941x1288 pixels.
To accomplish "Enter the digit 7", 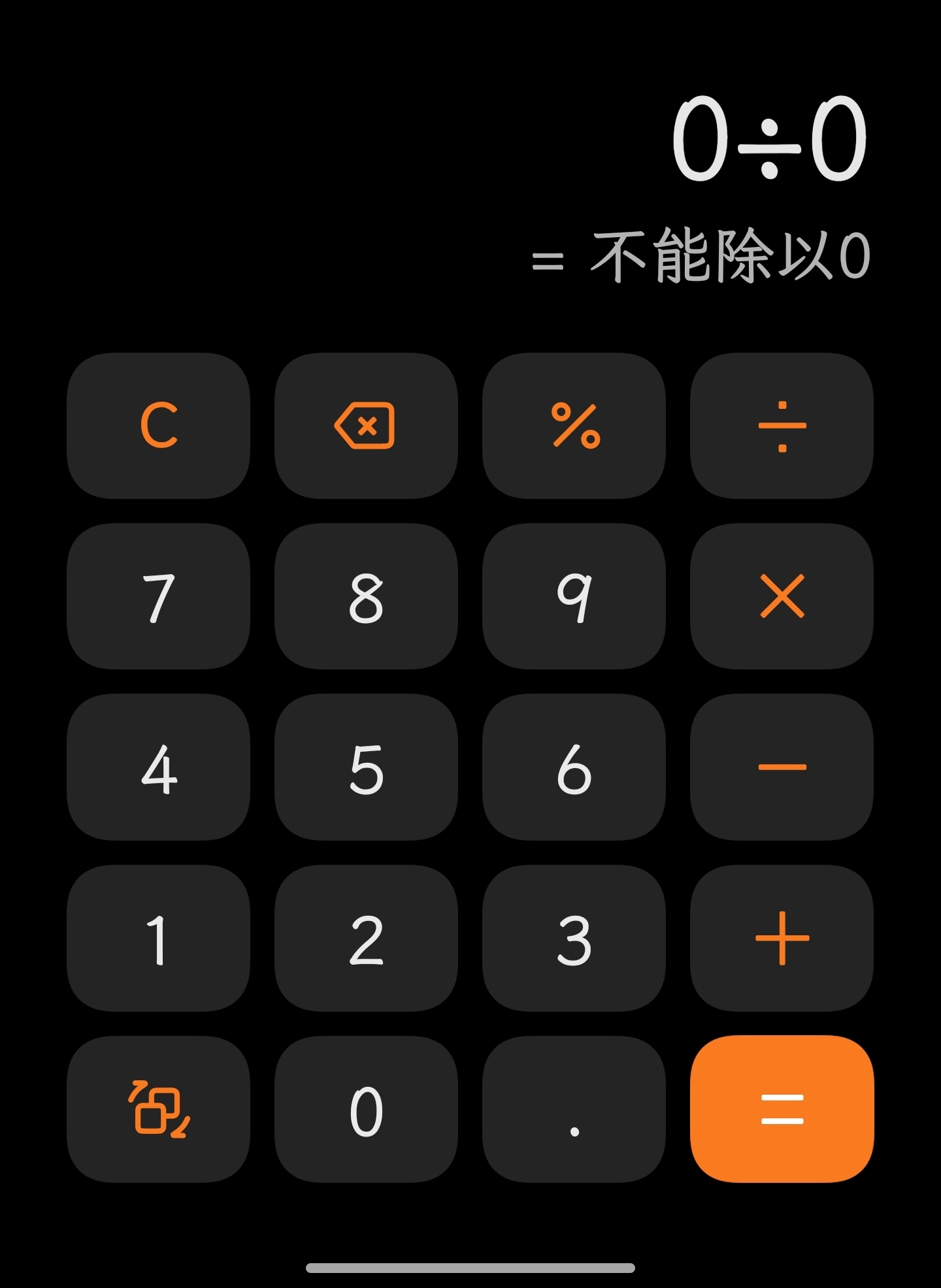I will coord(158,596).
